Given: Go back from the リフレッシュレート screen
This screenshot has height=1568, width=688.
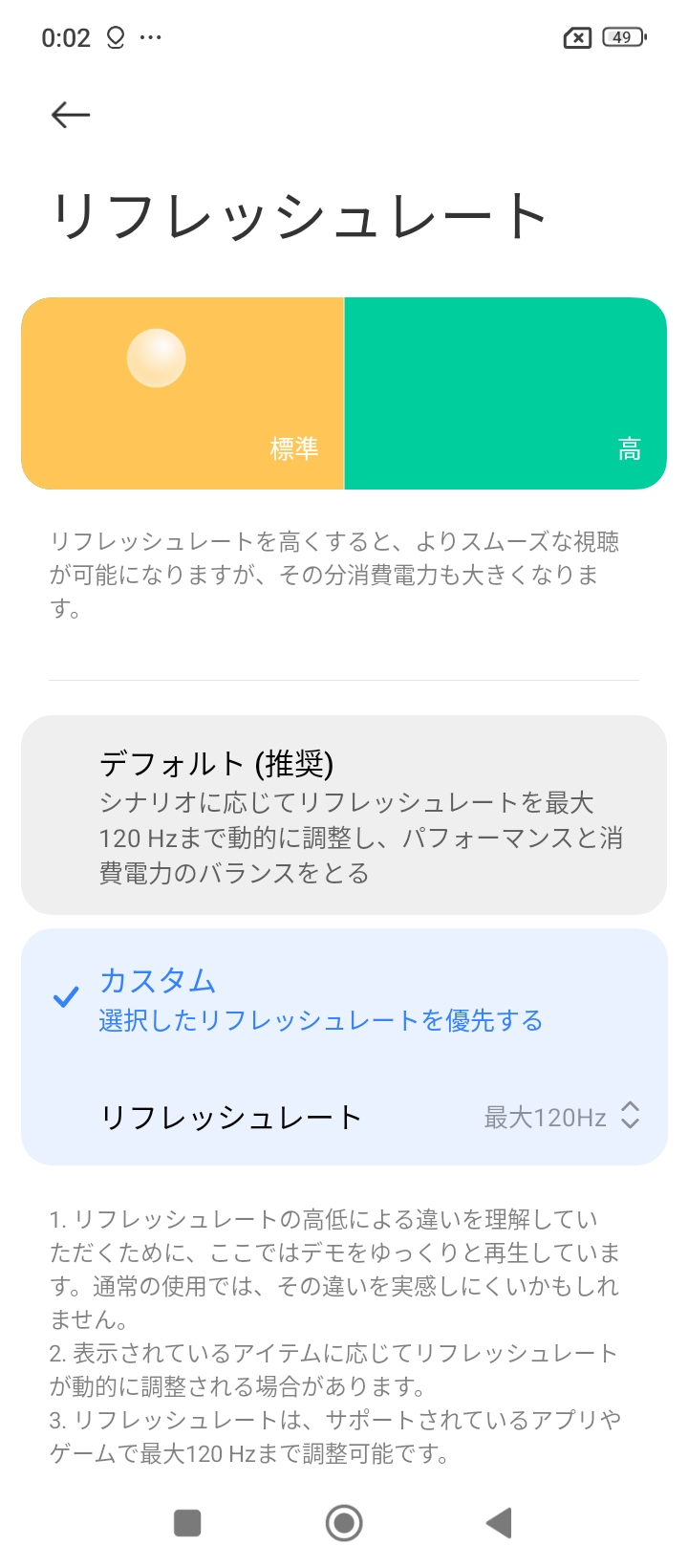Looking at the screenshot, I should click(71, 116).
